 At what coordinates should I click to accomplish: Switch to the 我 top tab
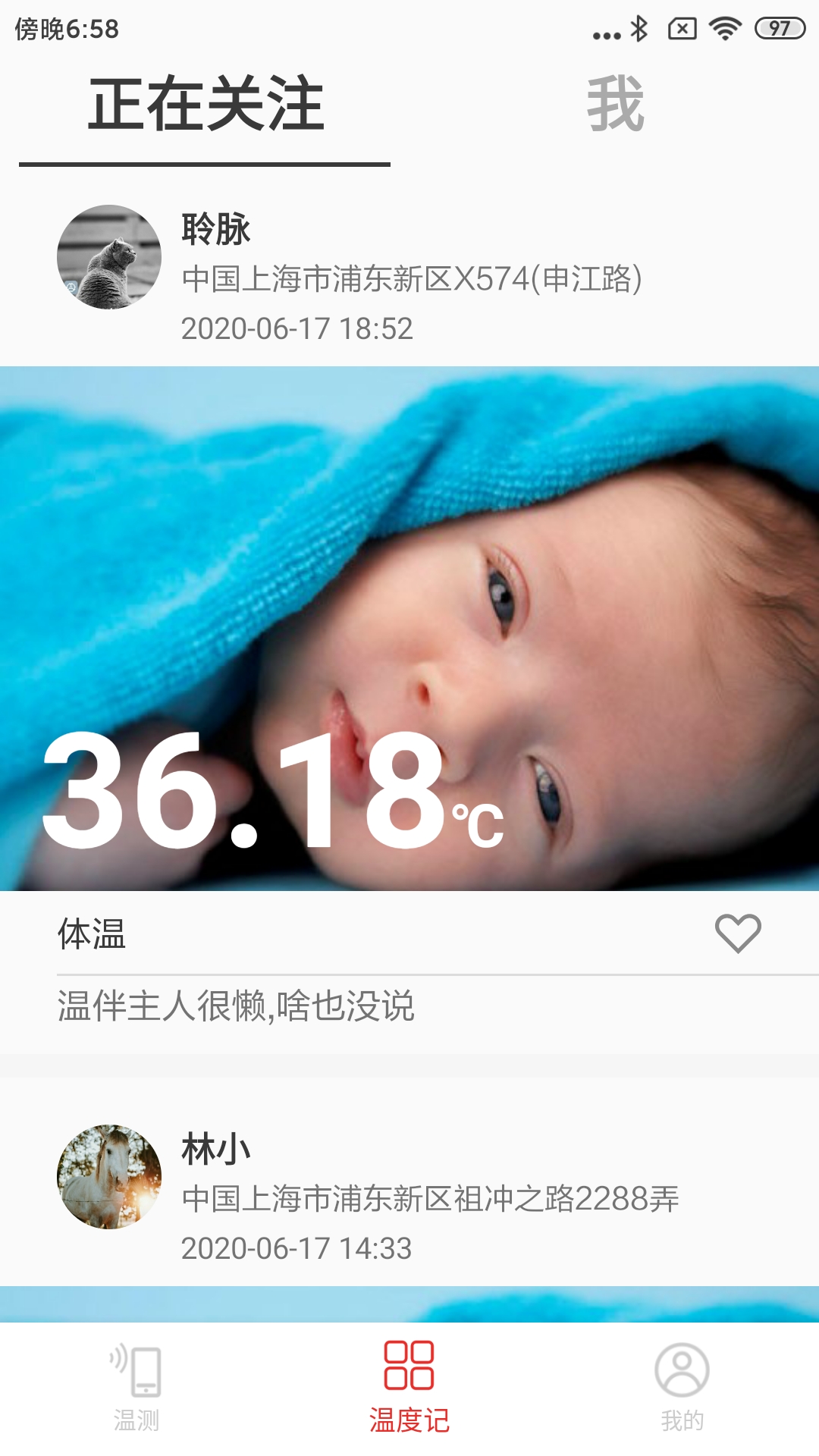pos(615,104)
